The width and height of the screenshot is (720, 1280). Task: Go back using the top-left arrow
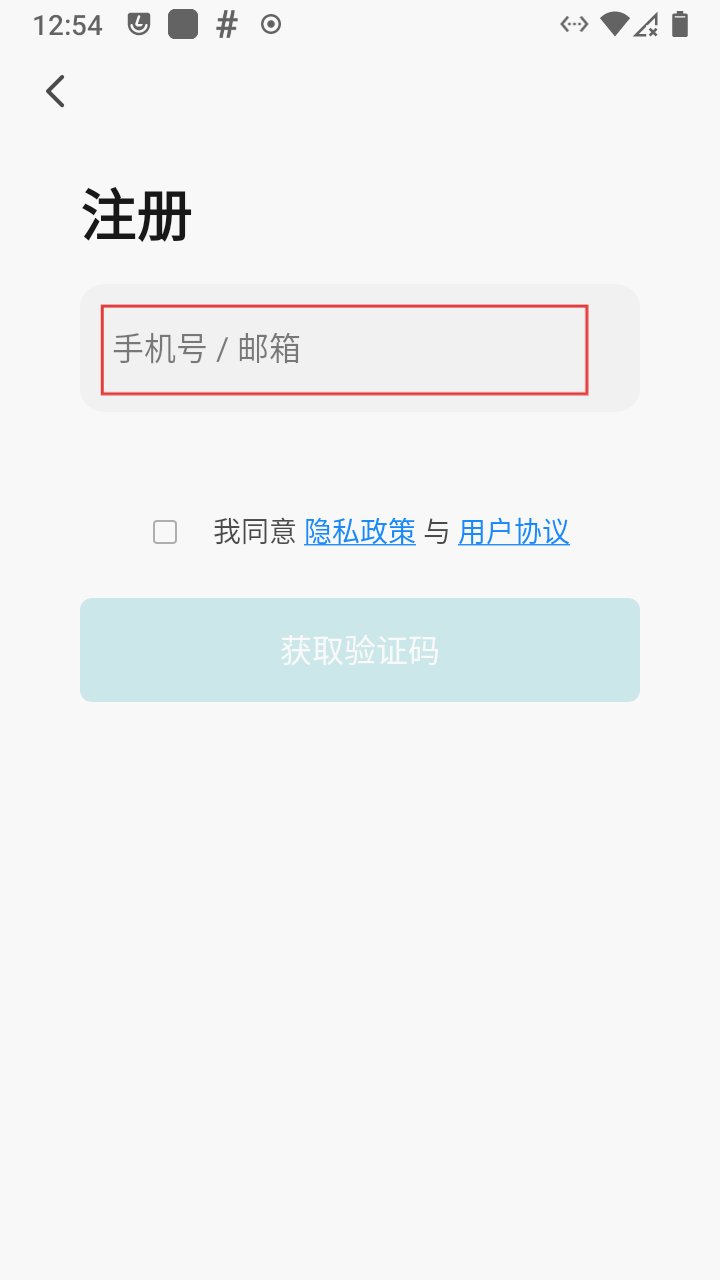click(55, 91)
